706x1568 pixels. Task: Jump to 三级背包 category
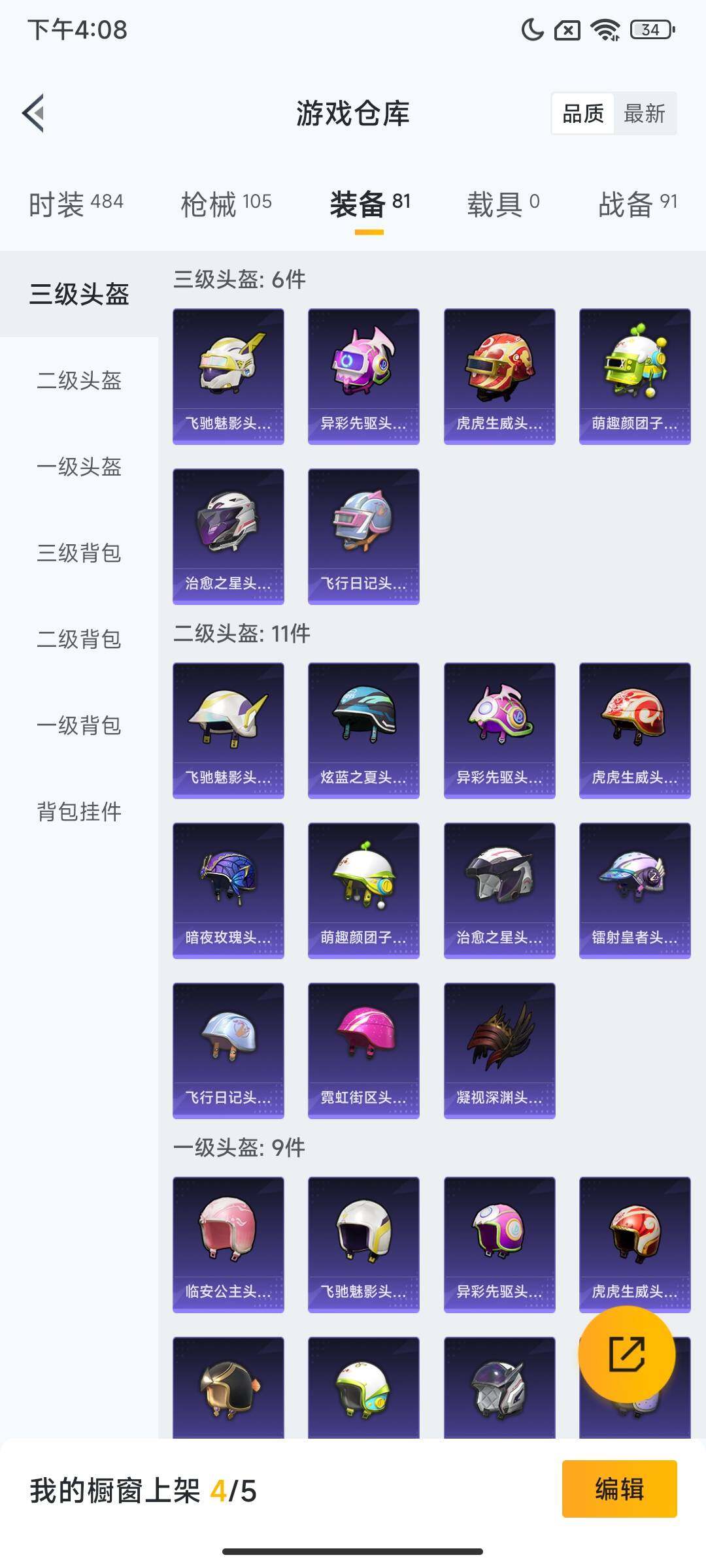79,553
